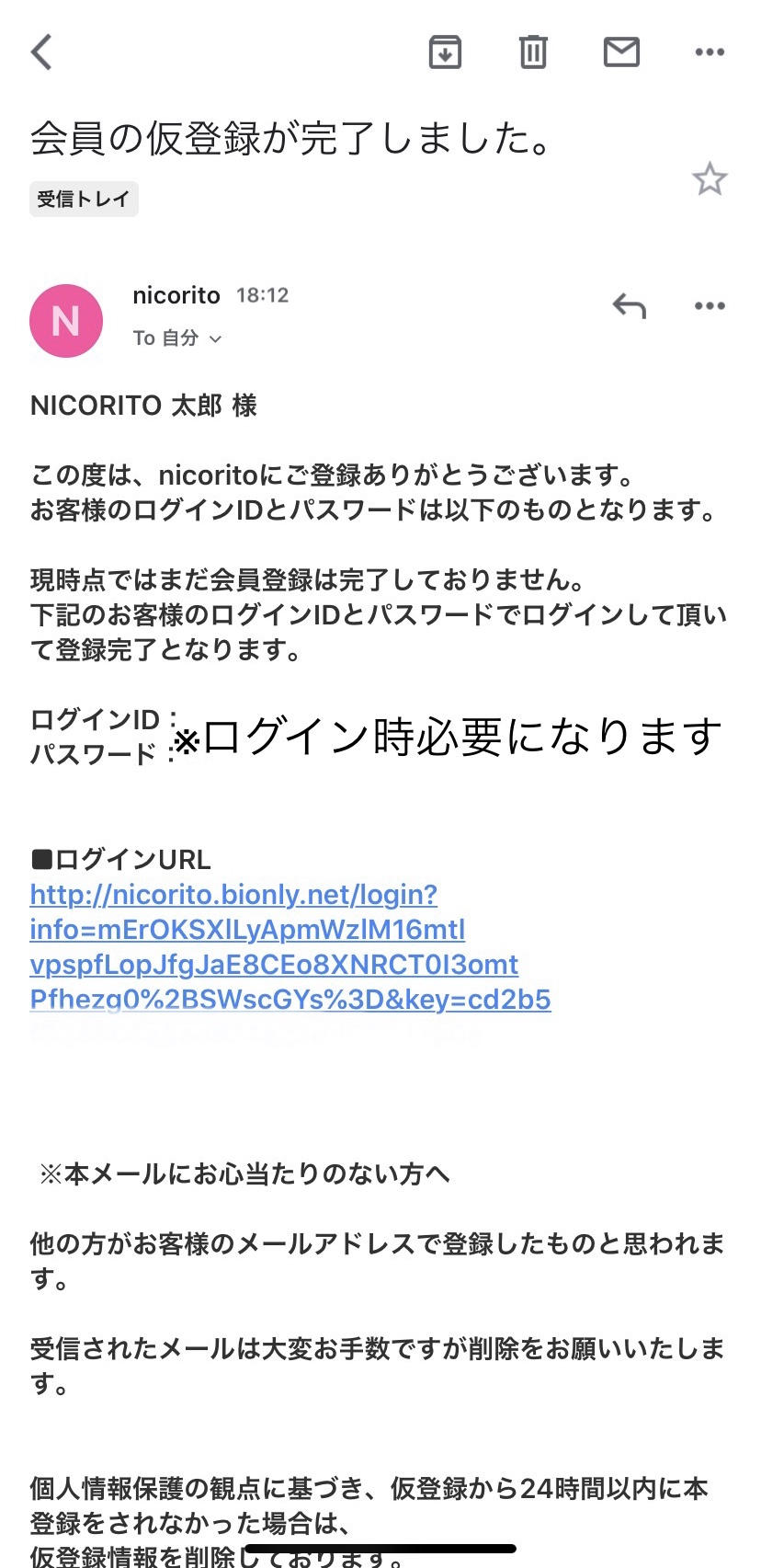Open the top-bar overflow menu
The image size is (761, 1568).
710,52
